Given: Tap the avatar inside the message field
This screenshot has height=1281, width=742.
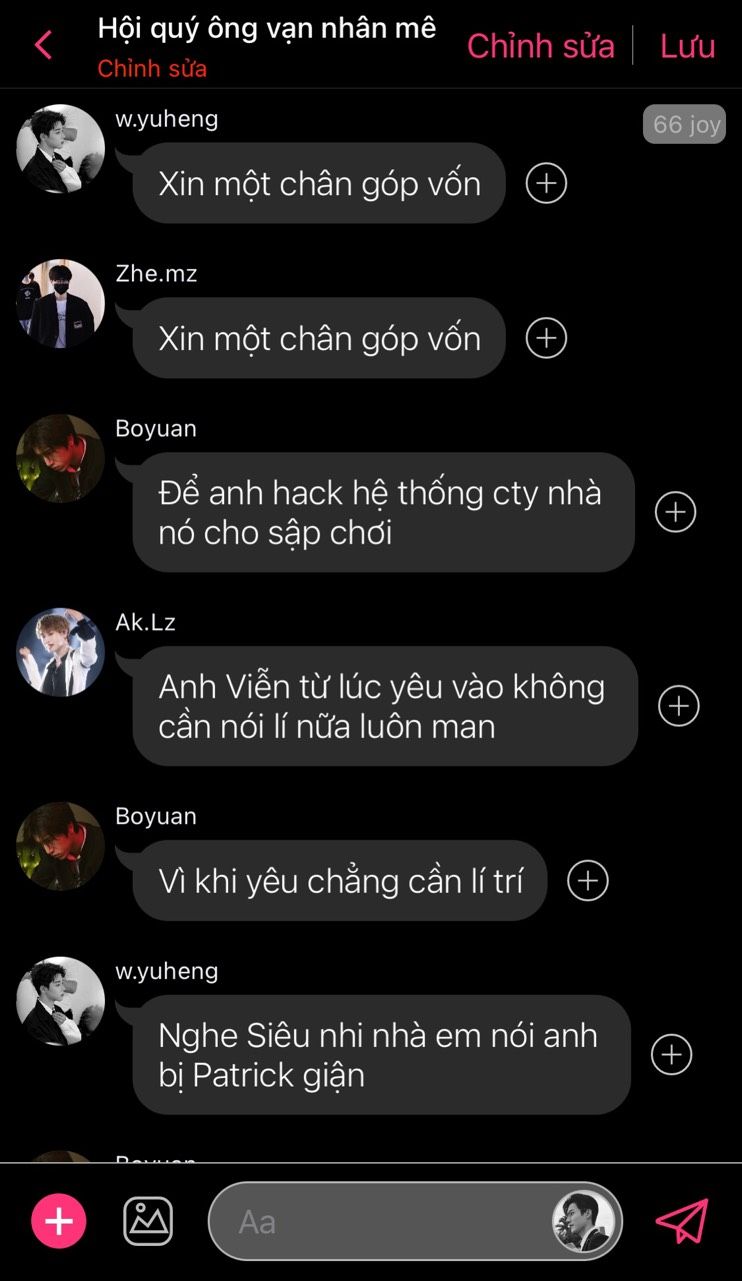Looking at the screenshot, I should [x=583, y=1221].
